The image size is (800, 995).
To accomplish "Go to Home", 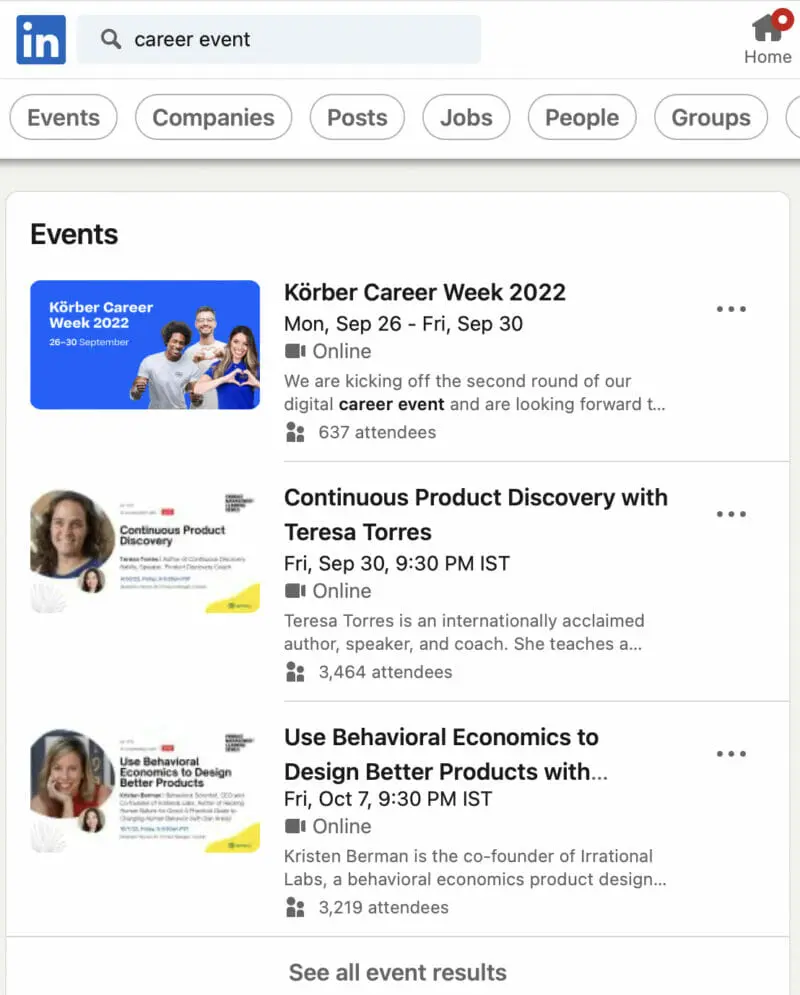I will [x=767, y=40].
